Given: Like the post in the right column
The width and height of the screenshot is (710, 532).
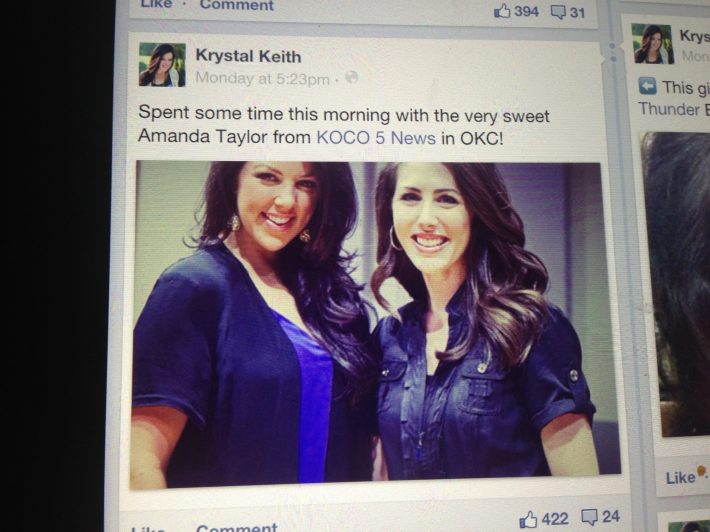Looking at the screenshot, I should [x=680, y=478].
